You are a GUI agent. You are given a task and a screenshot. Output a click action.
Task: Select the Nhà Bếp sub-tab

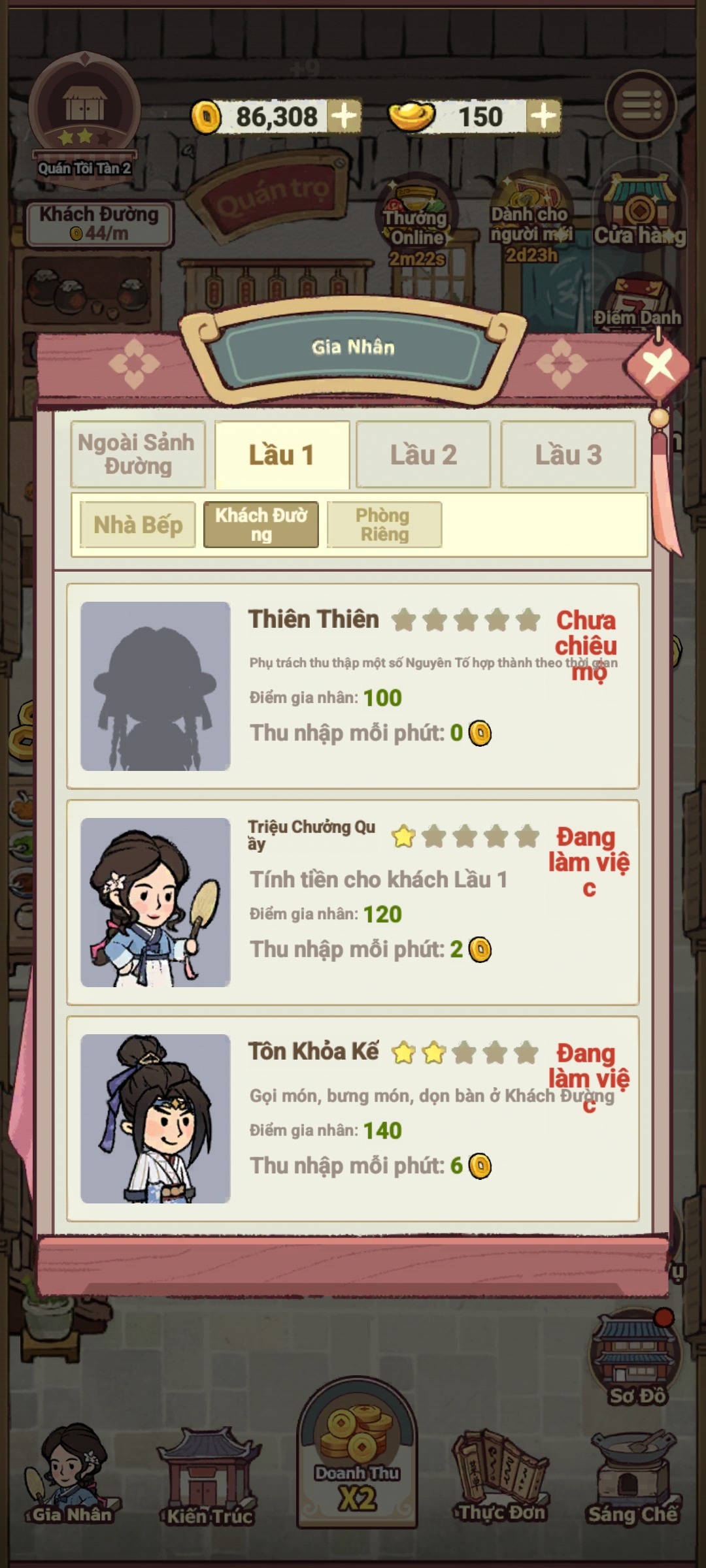(138, 525)
